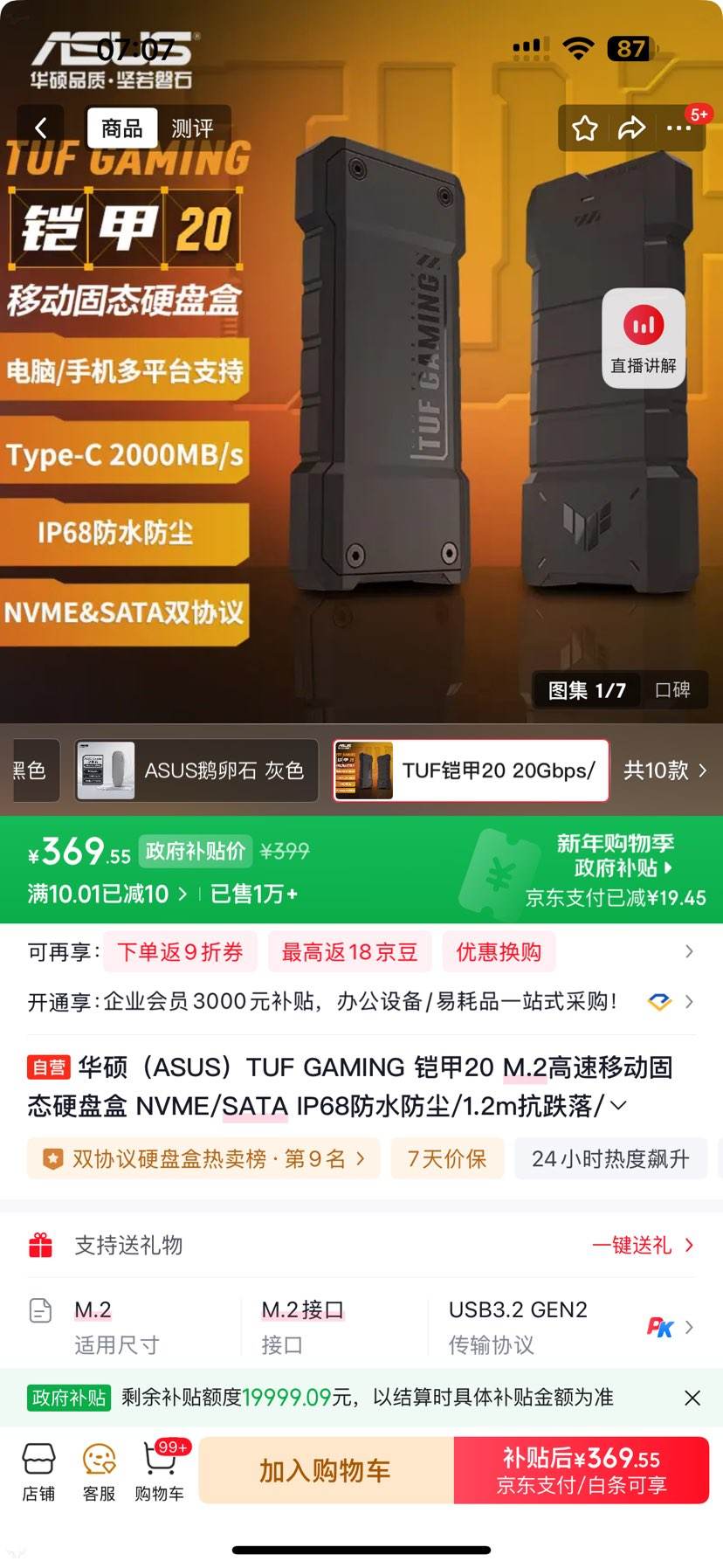Toggle the favorite star for this product
The width and height of the screenshot is (723, 1568).
583,128
